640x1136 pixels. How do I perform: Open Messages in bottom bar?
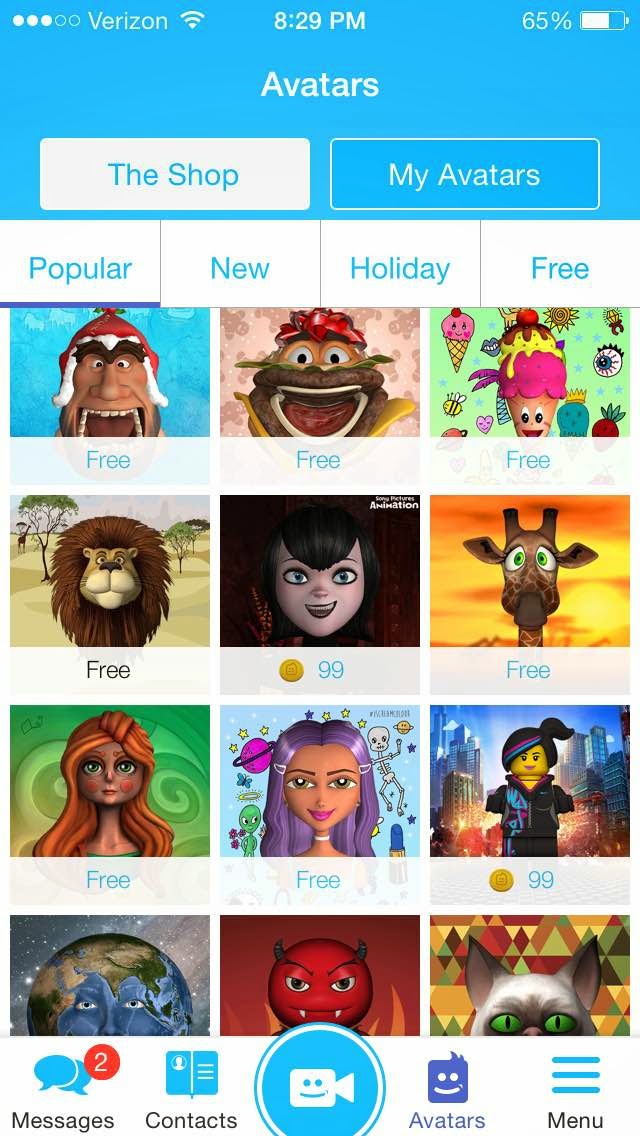coord(62,1088)
